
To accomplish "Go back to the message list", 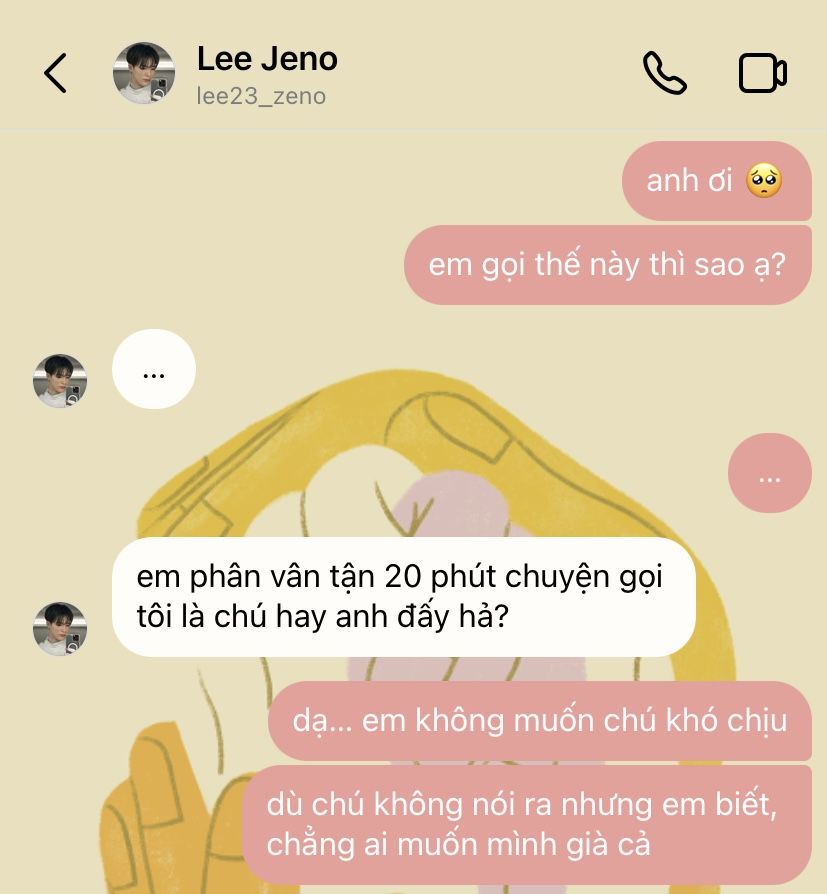I will coord(55,74).
